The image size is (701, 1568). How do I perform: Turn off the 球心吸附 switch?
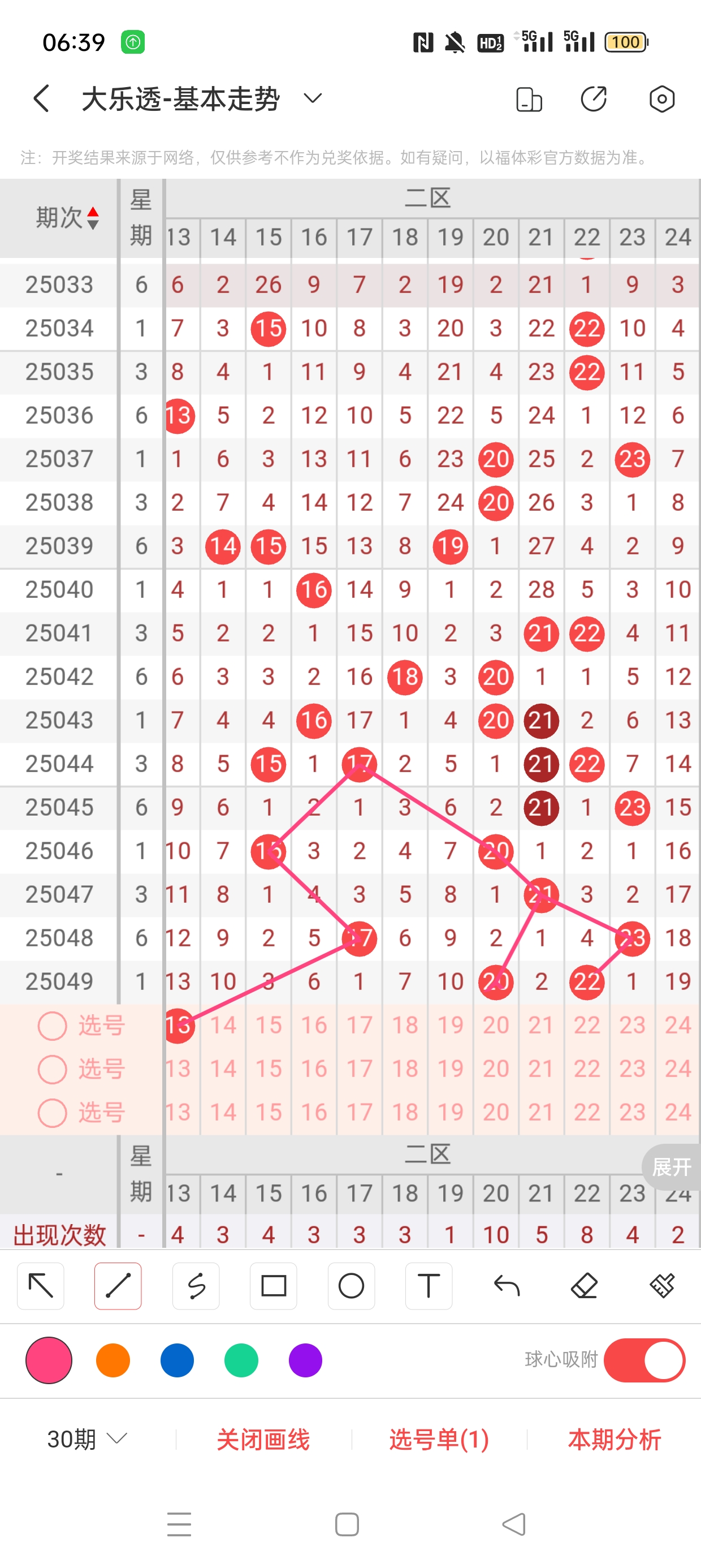point(644,1360)
